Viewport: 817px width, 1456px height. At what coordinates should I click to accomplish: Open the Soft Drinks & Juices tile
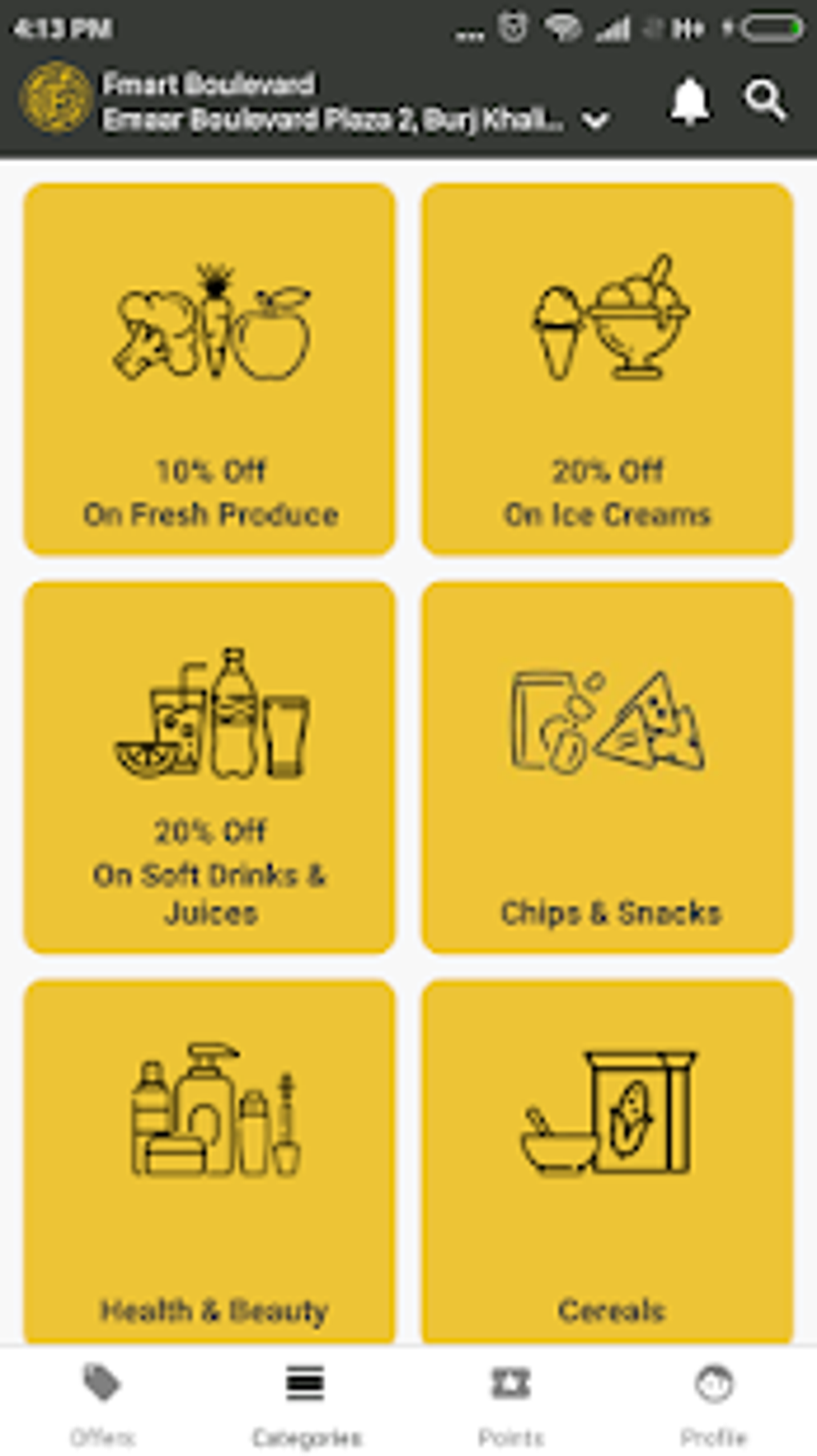coord(209,767)
